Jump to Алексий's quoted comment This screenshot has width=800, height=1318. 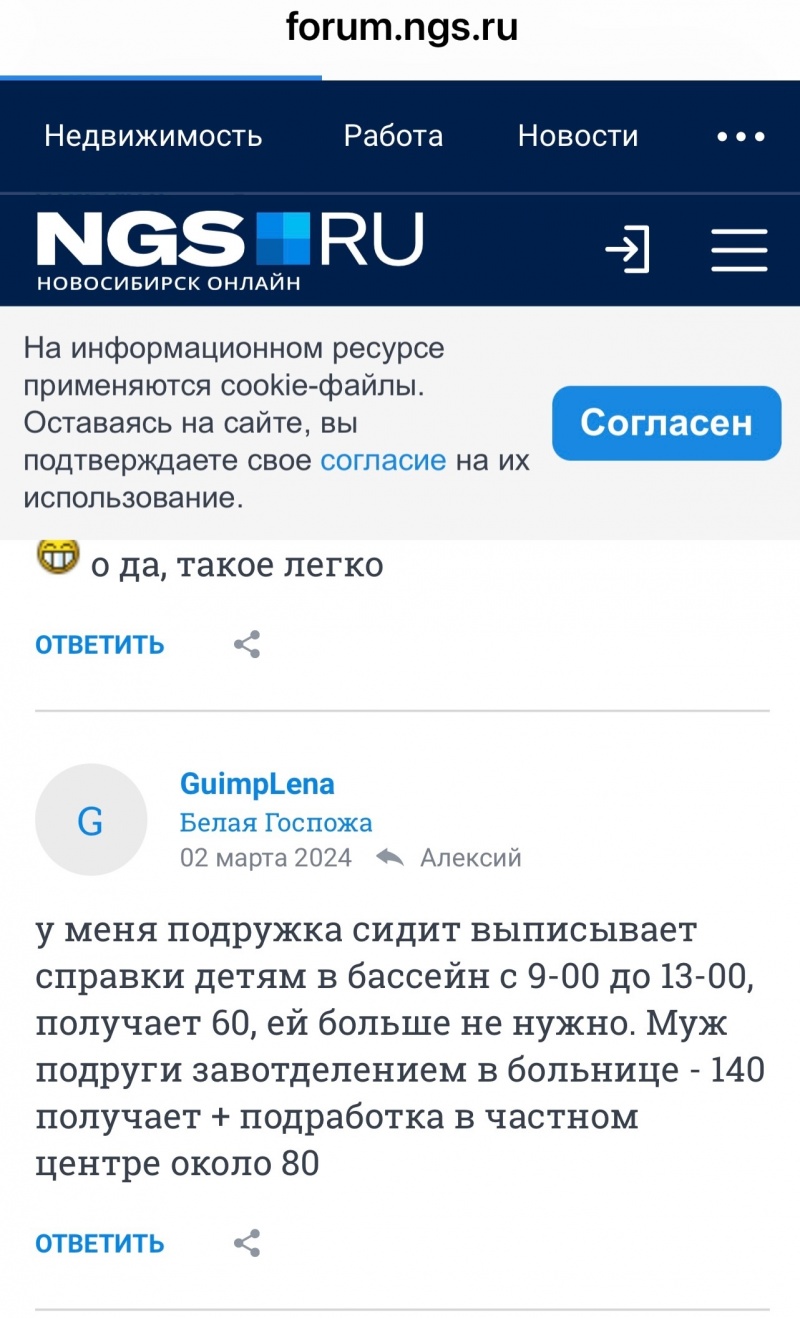(470, 858)
